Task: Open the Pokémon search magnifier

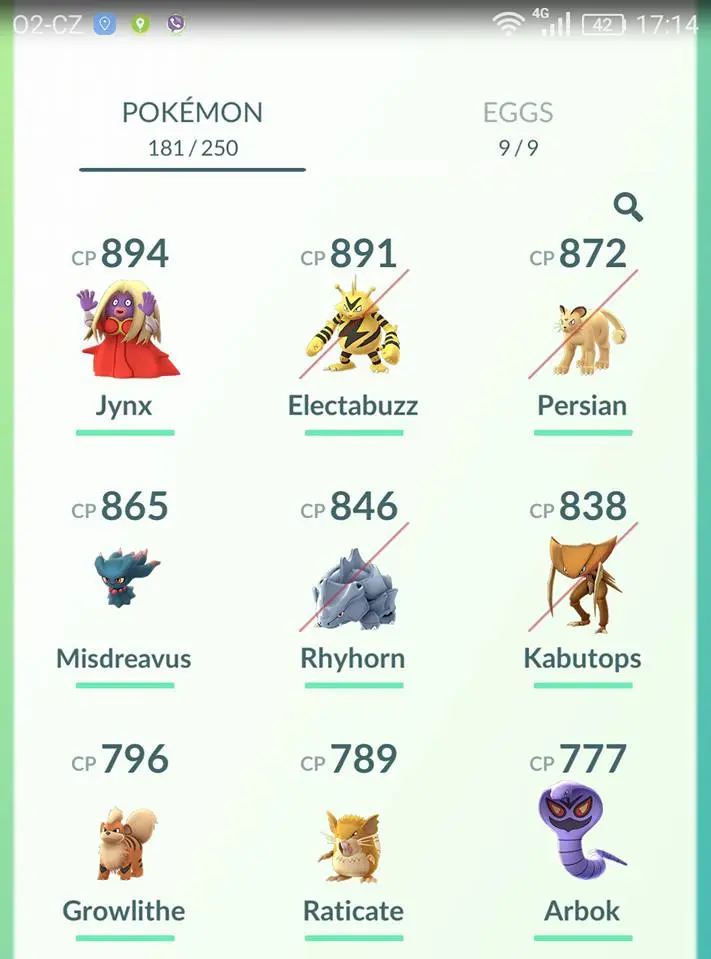Action: pos(628,207)
